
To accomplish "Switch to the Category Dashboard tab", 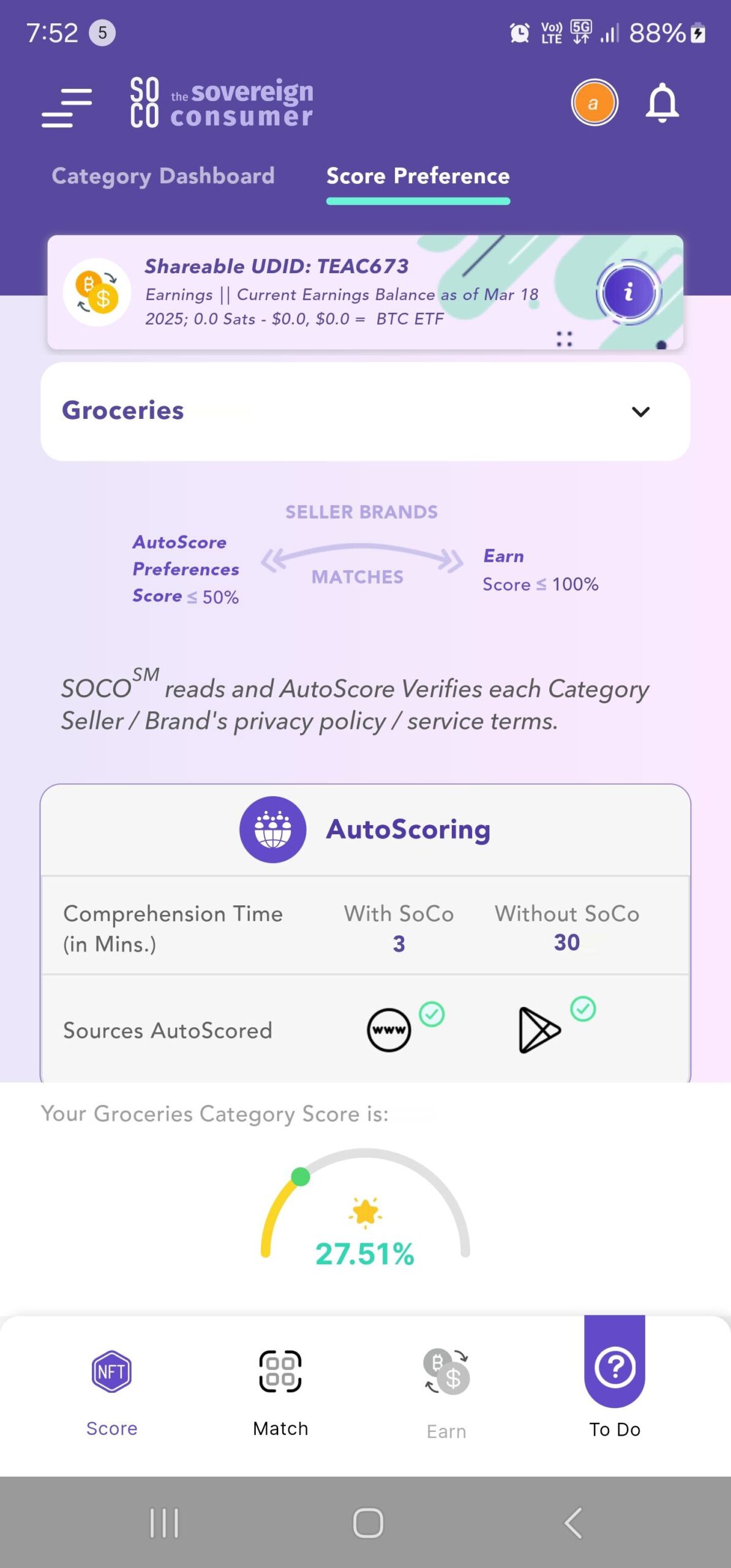I will (163, 176).
